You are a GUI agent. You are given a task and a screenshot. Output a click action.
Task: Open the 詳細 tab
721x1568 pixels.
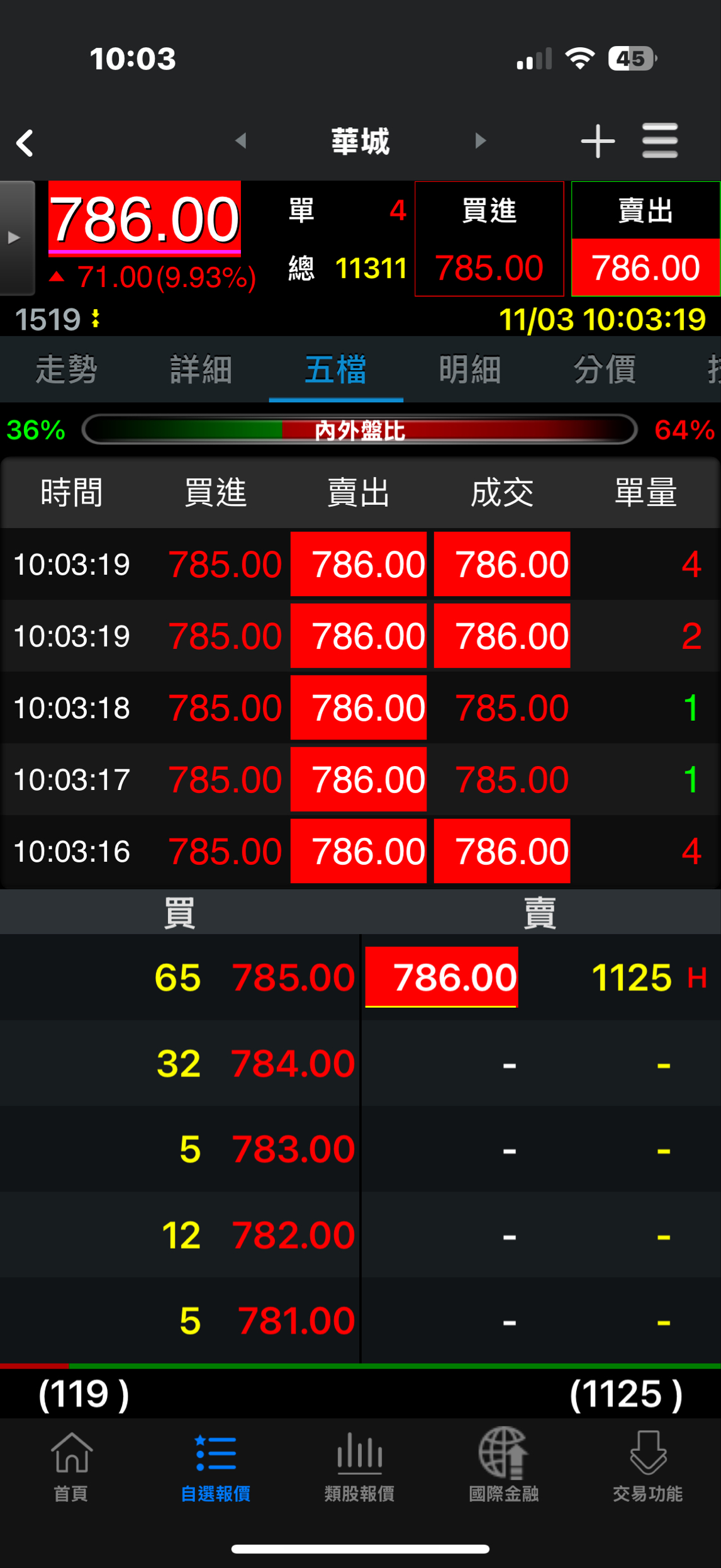pos(201,369)
